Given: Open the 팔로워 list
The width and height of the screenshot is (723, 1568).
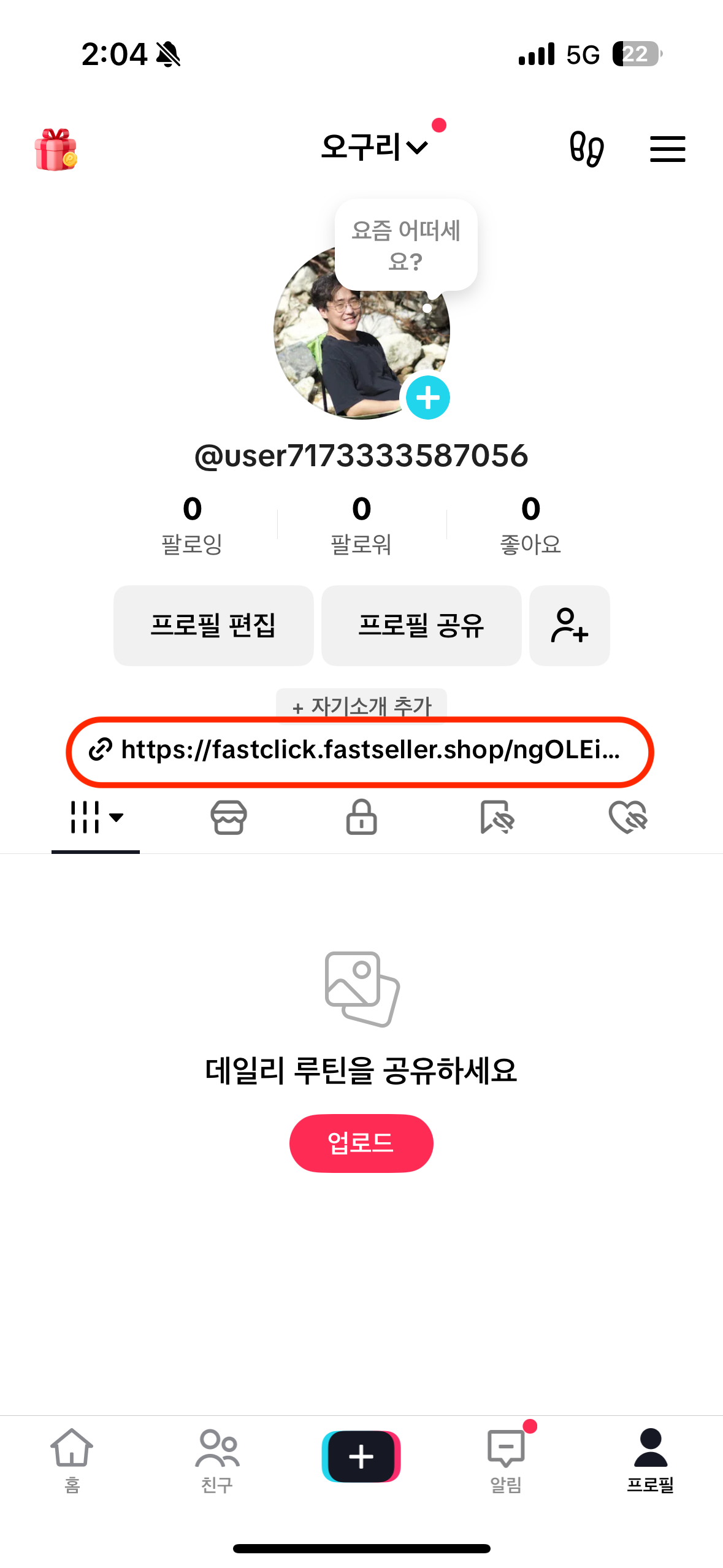Looking at the screenshot, I should 361,525.
